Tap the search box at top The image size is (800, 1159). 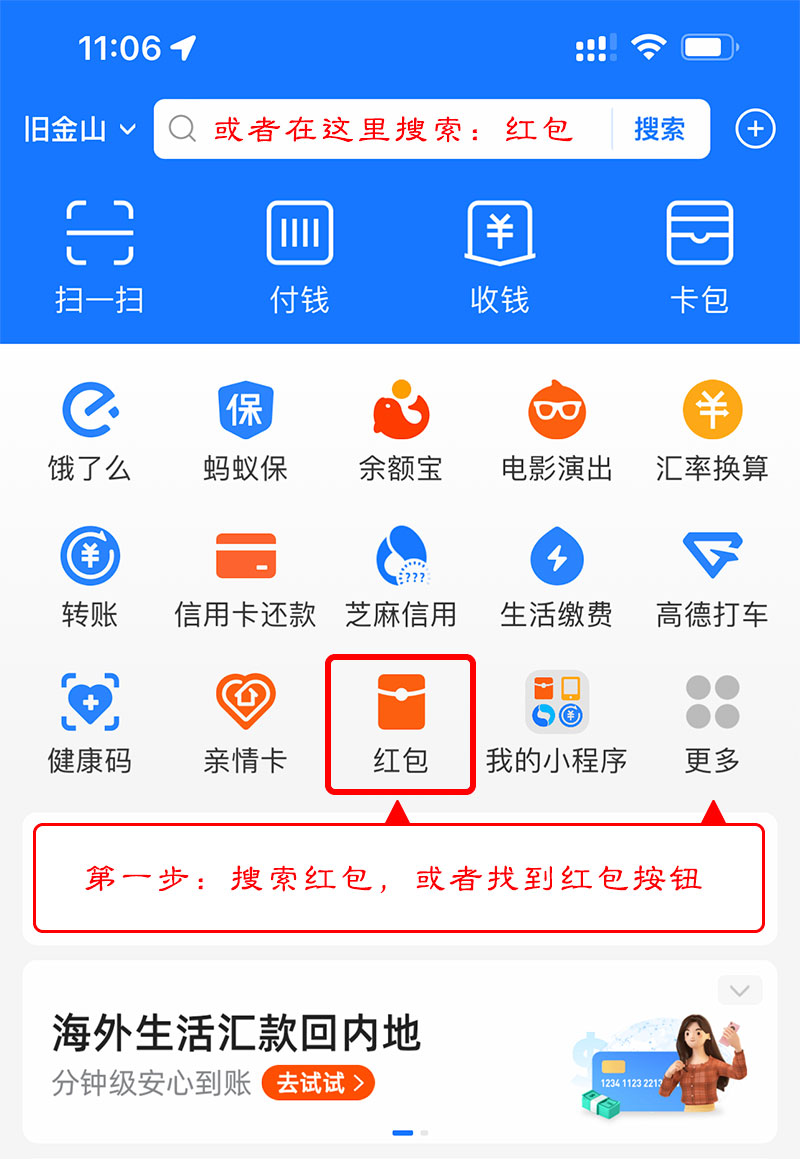pos(390,129)
